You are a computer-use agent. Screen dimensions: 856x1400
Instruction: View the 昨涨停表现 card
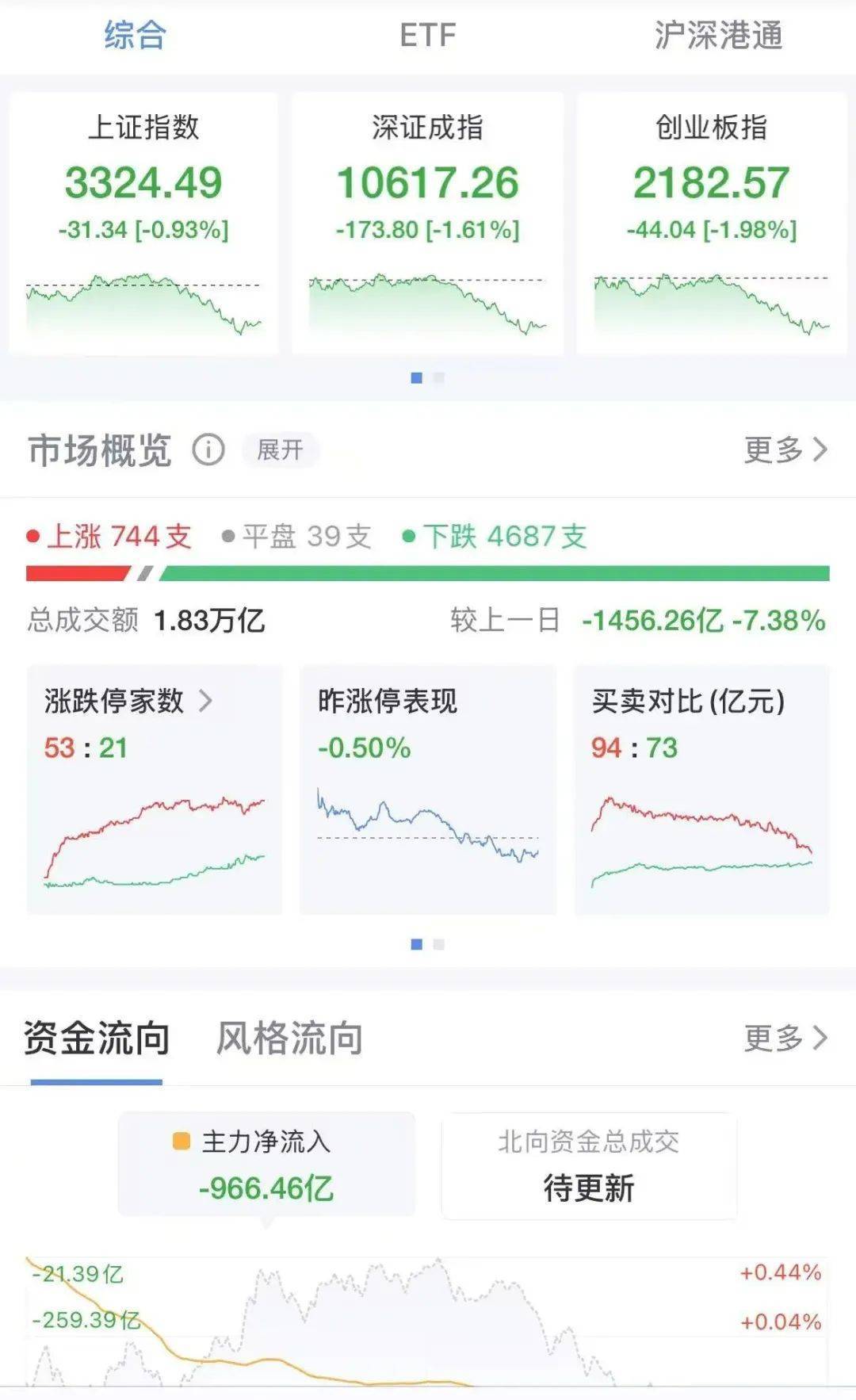(x=427, y=790)
